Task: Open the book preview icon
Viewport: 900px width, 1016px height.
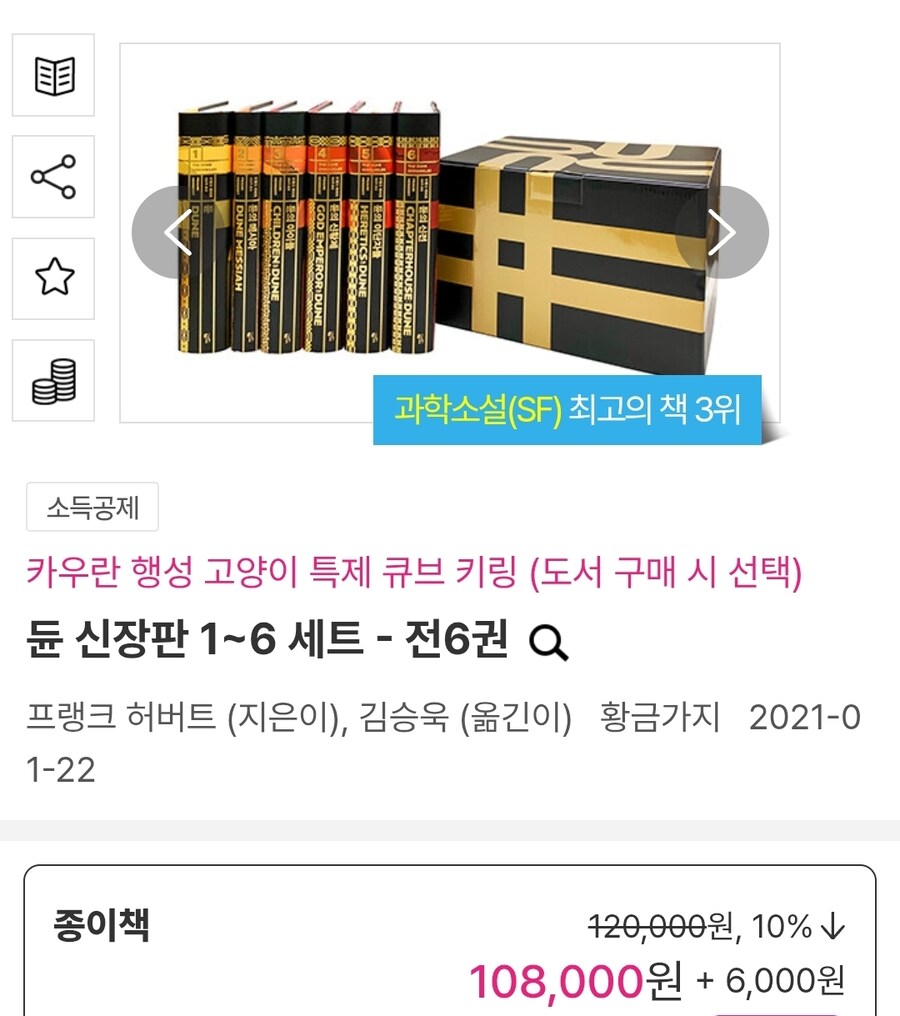Action: (53, 75)
